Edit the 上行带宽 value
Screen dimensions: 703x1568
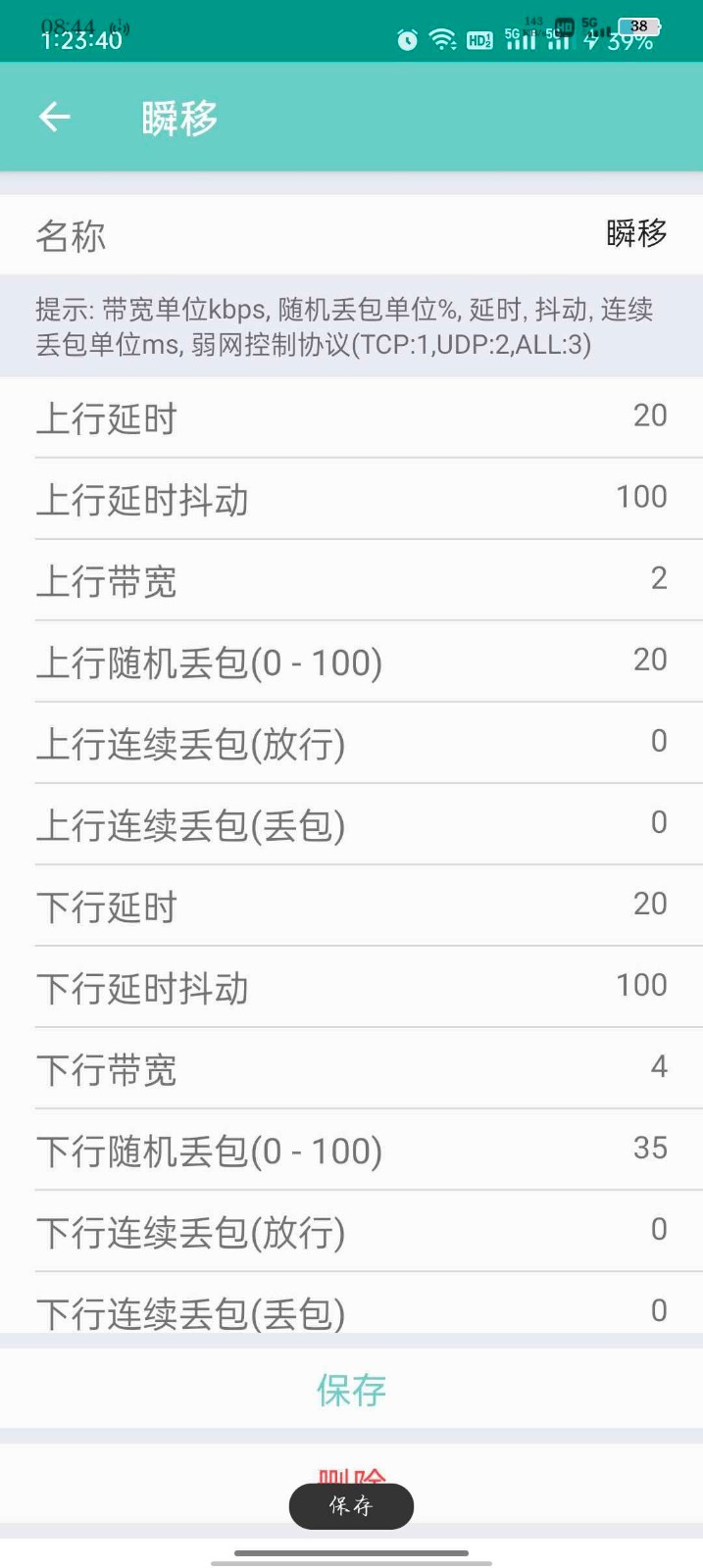658,578
